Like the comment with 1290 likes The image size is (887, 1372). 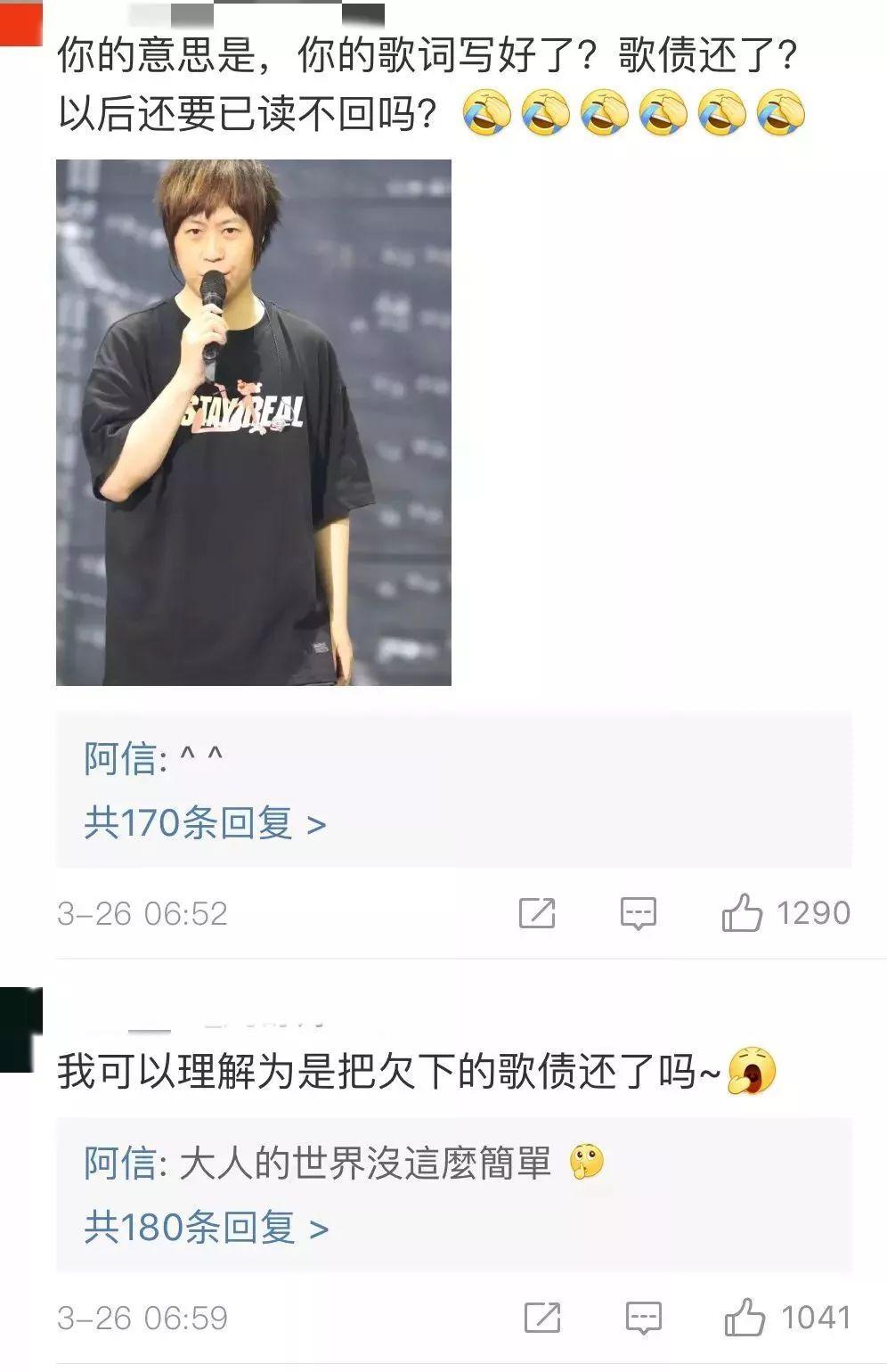click(x=742, y=913)
